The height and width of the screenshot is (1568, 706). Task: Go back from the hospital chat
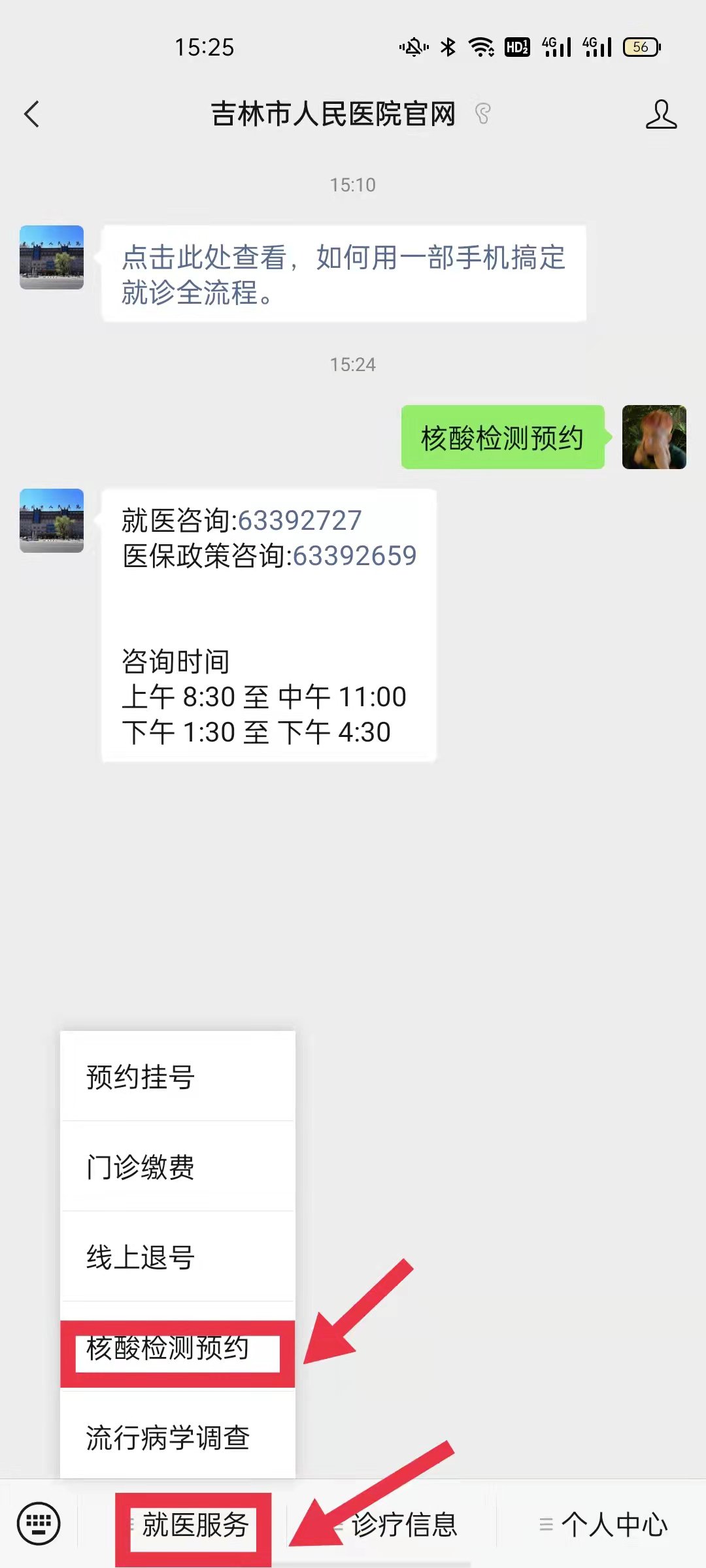[x=31, y=114]
